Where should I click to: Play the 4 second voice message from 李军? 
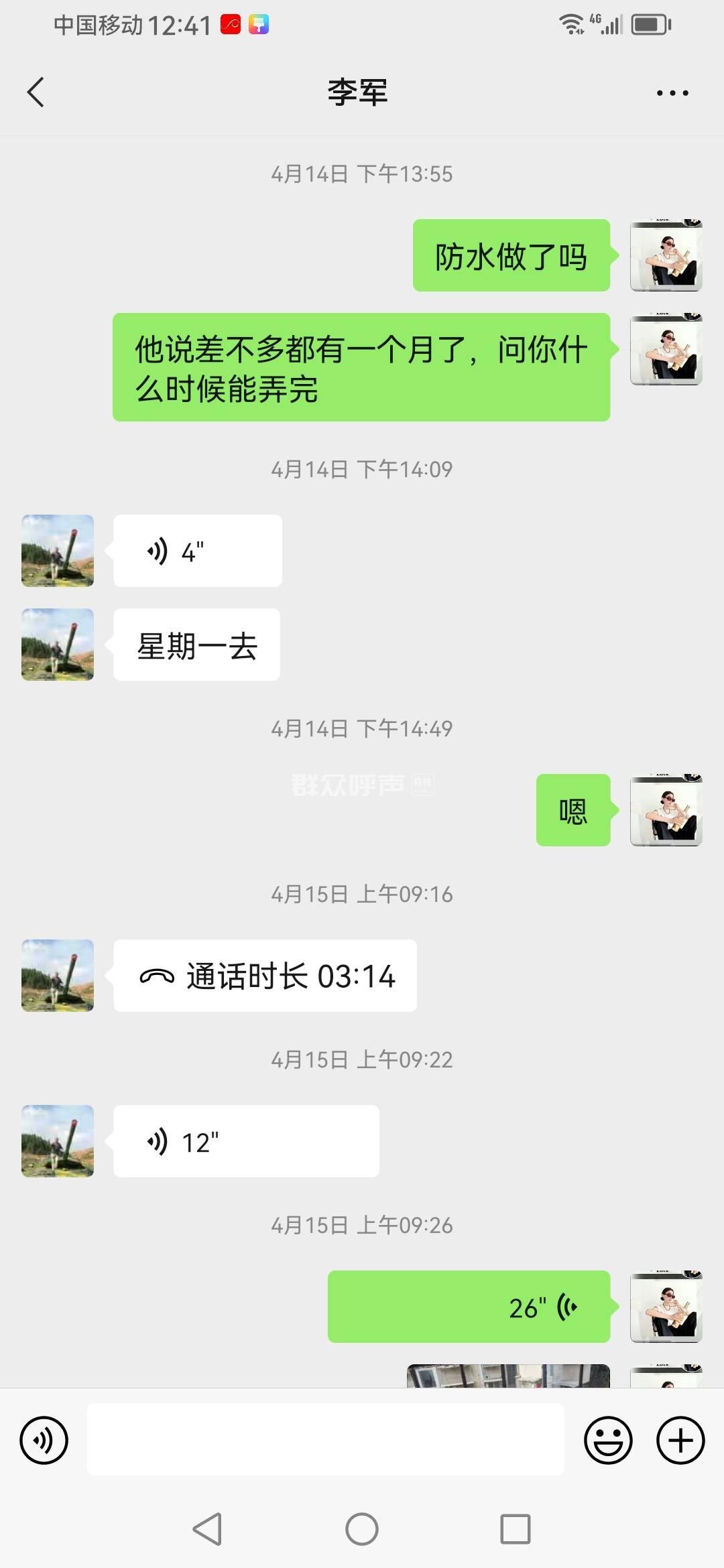(198, 551)
